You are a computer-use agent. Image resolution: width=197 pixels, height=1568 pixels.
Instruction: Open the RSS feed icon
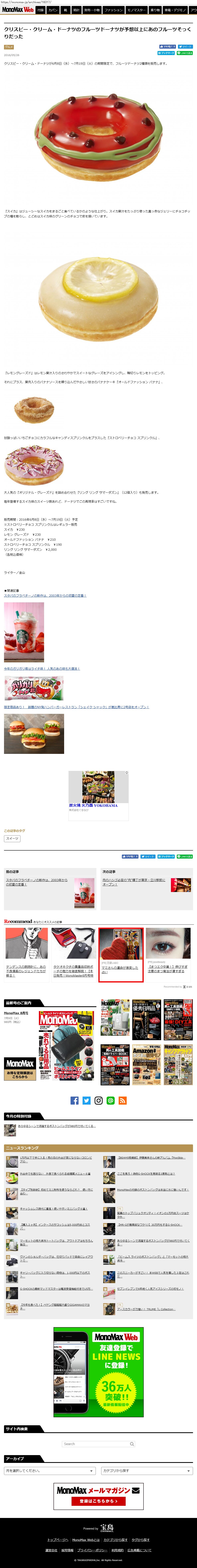123,1101
